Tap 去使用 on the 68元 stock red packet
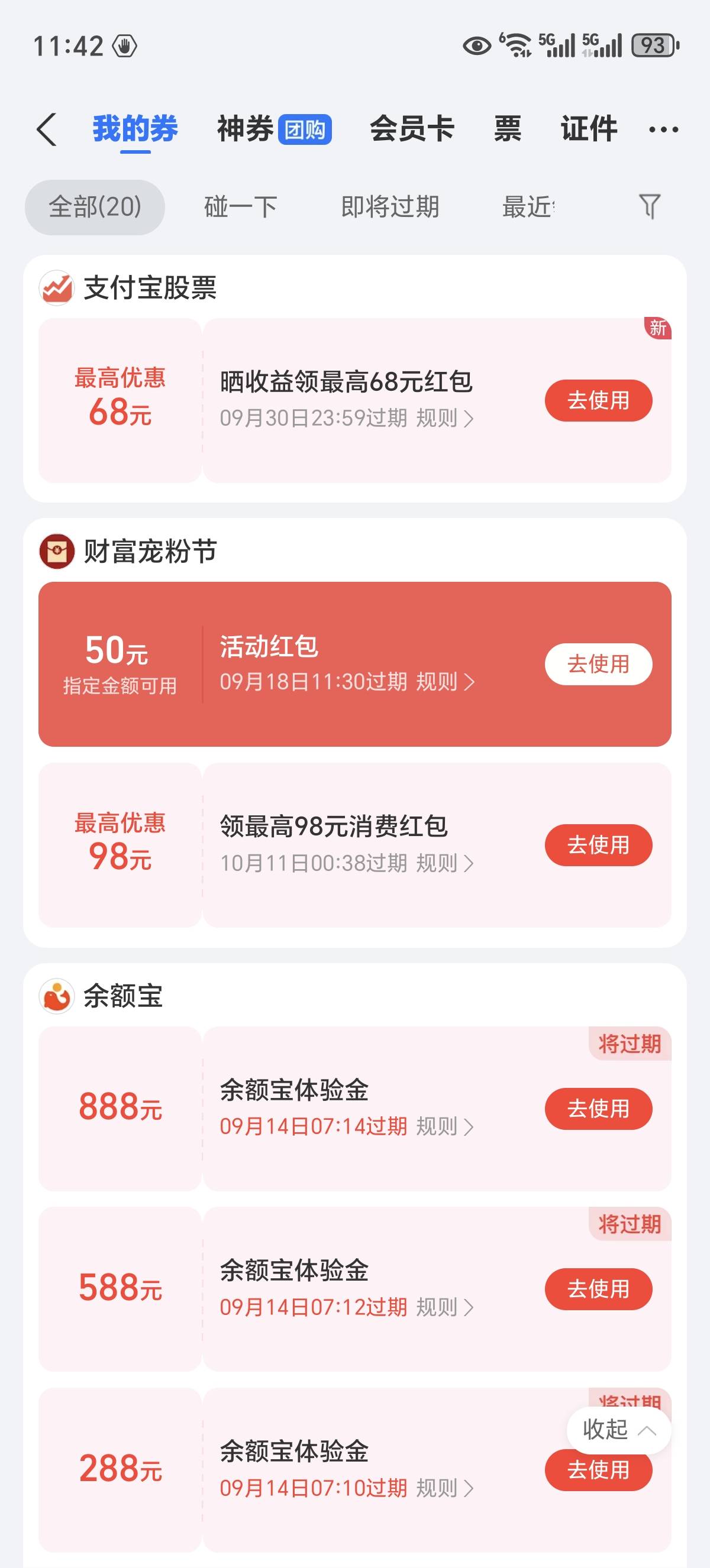 point(598,400)
